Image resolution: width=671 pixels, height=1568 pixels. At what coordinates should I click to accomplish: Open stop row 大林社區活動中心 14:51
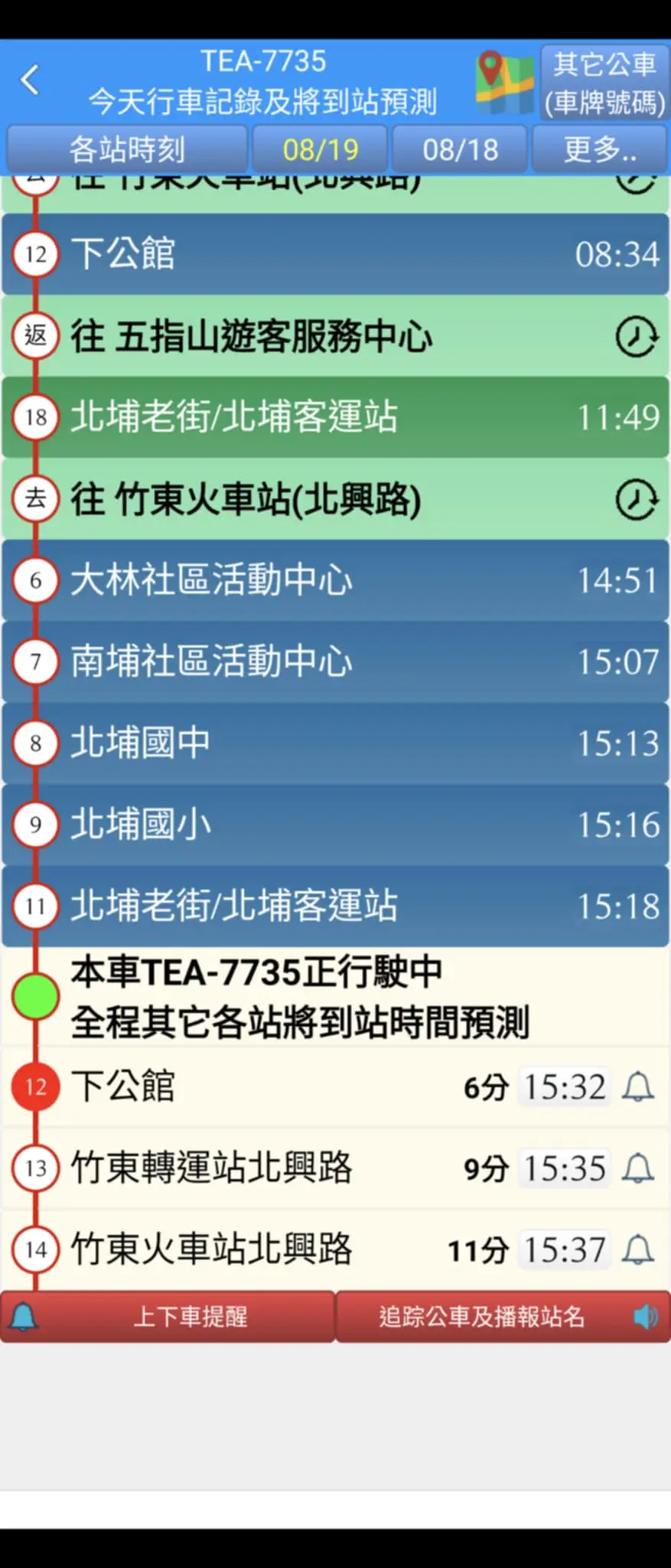pos(335,580)
